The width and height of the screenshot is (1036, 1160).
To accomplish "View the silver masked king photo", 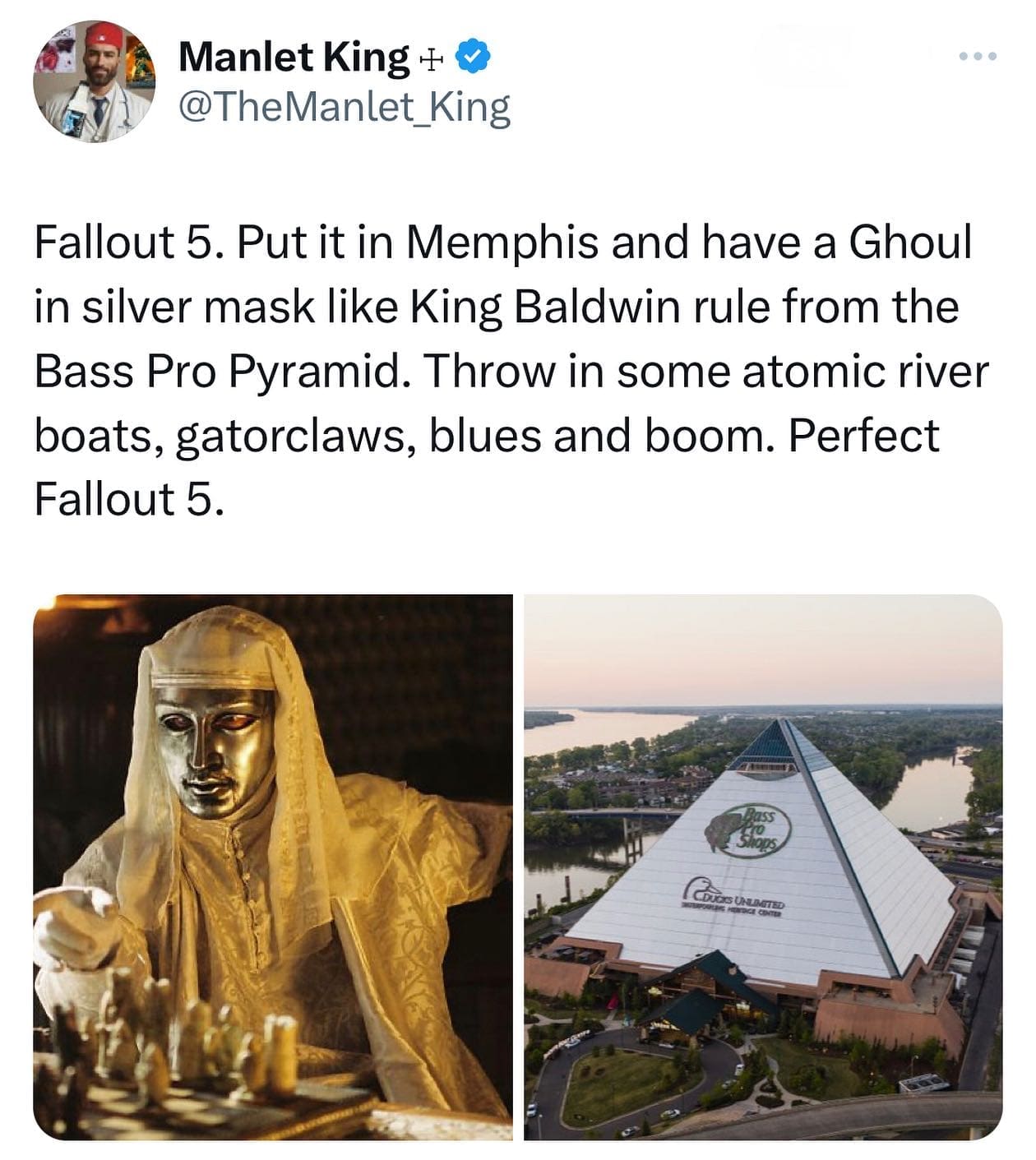I will point(272,867).
